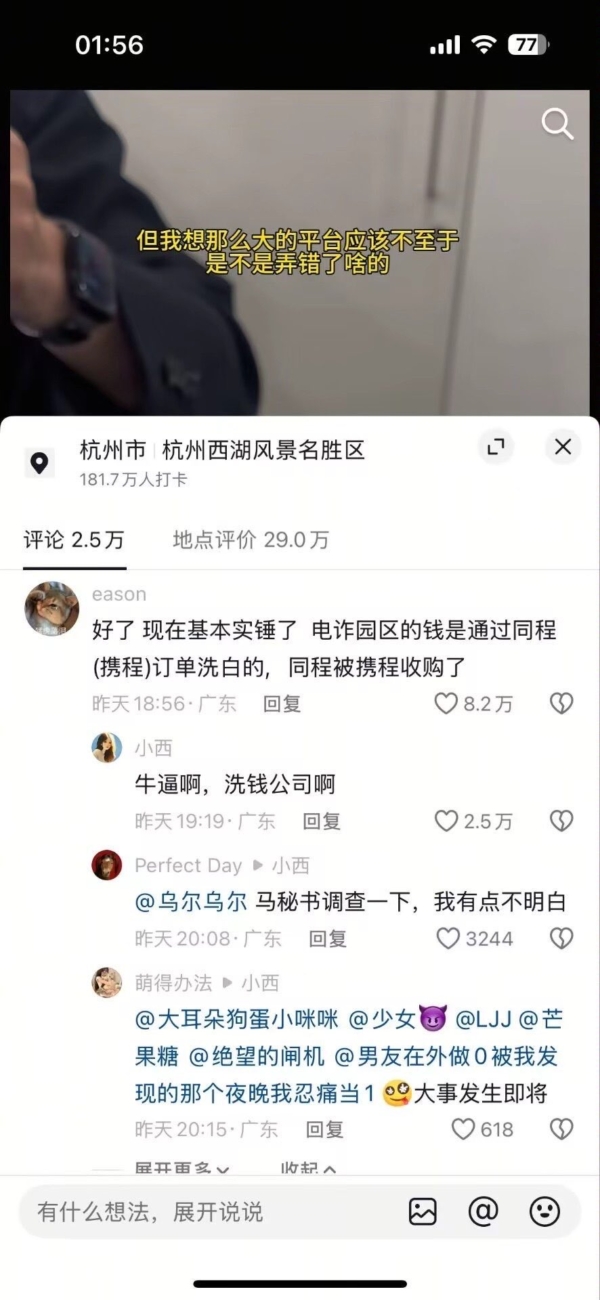
Task: Switch to the 地点评价 tab
Action: (x=250, y=540)
